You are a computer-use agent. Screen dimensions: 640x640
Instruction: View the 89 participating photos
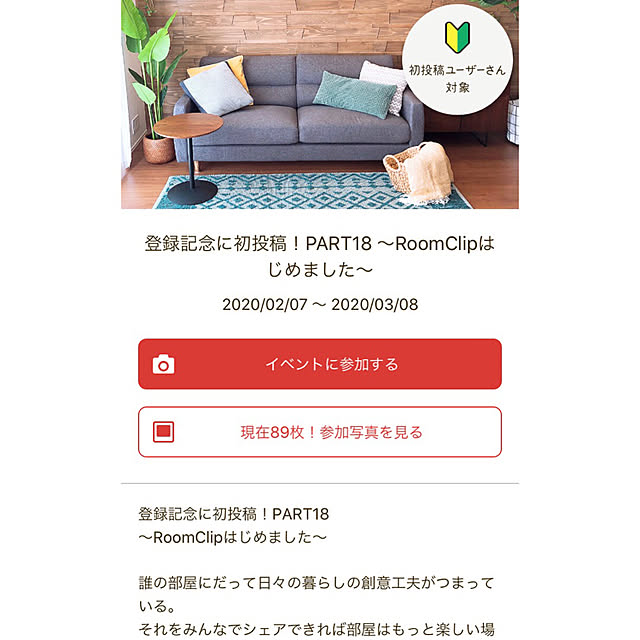point(320,432)
